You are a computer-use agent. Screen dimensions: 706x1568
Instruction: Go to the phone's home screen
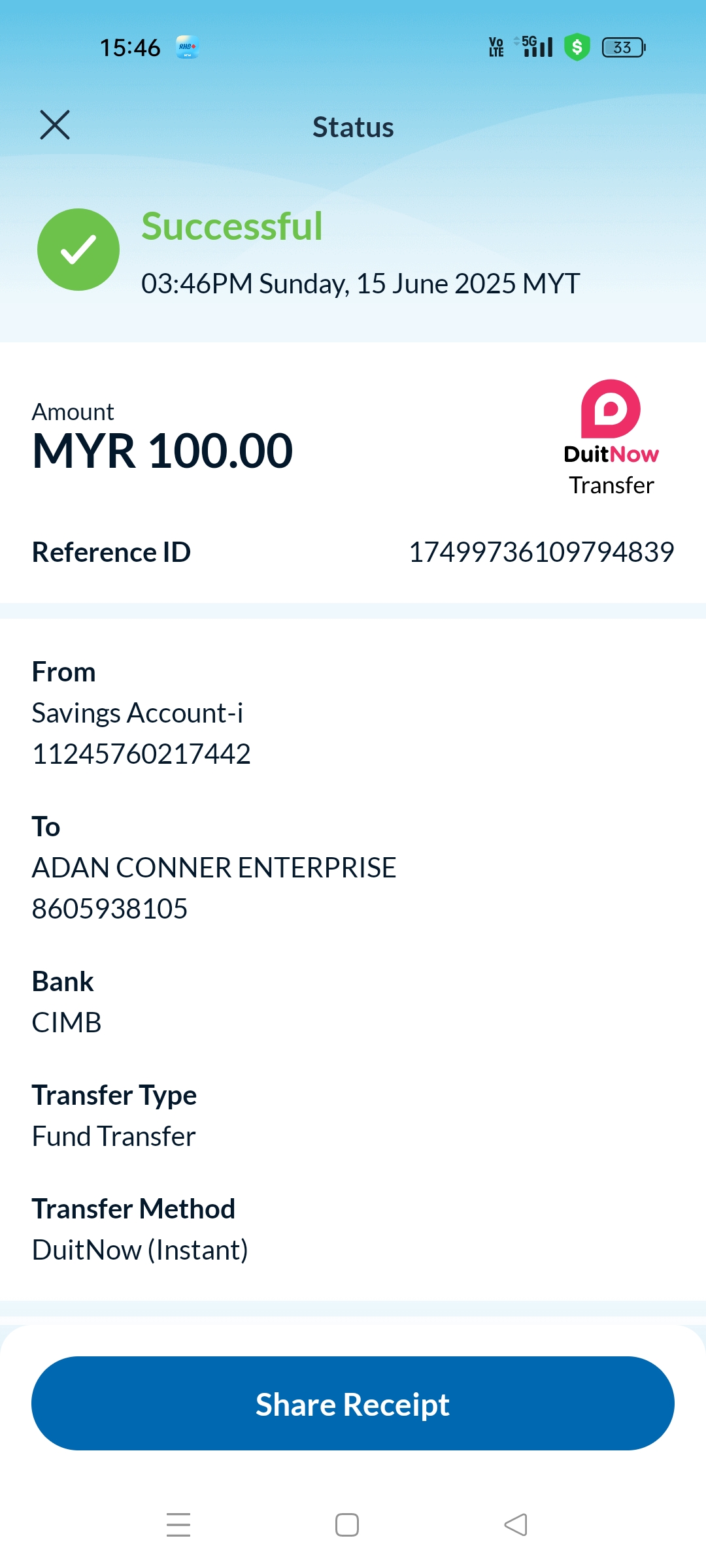(x=347, y=1525)
